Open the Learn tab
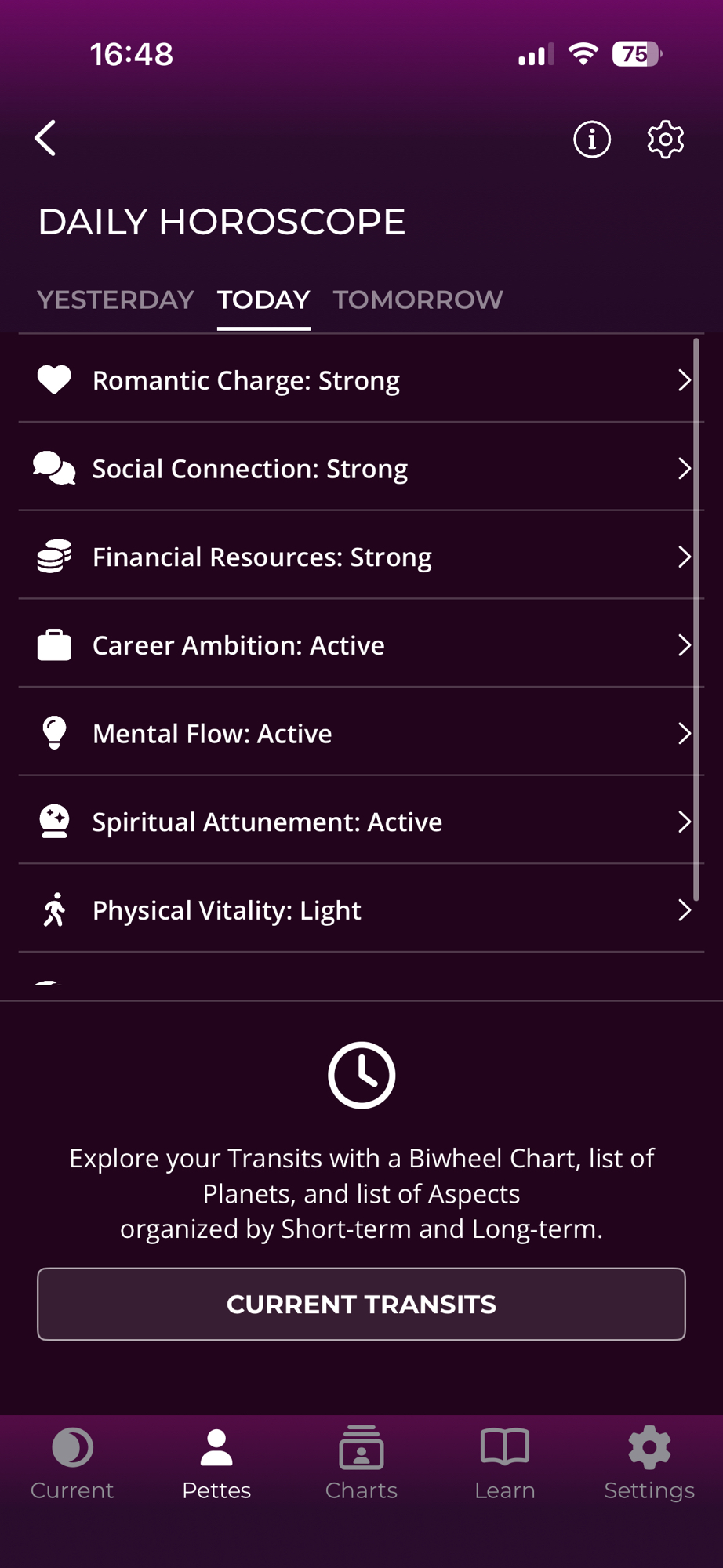 (x=505, y=1463)
